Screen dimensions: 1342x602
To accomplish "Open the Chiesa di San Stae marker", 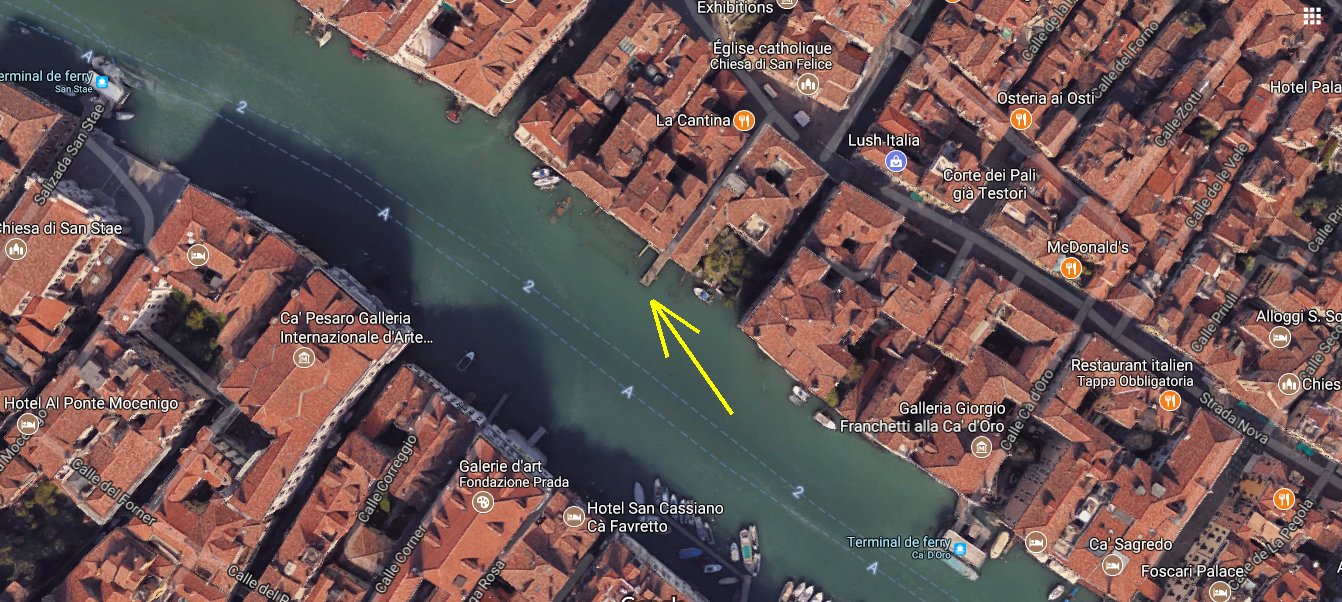I will coord(16,249).
